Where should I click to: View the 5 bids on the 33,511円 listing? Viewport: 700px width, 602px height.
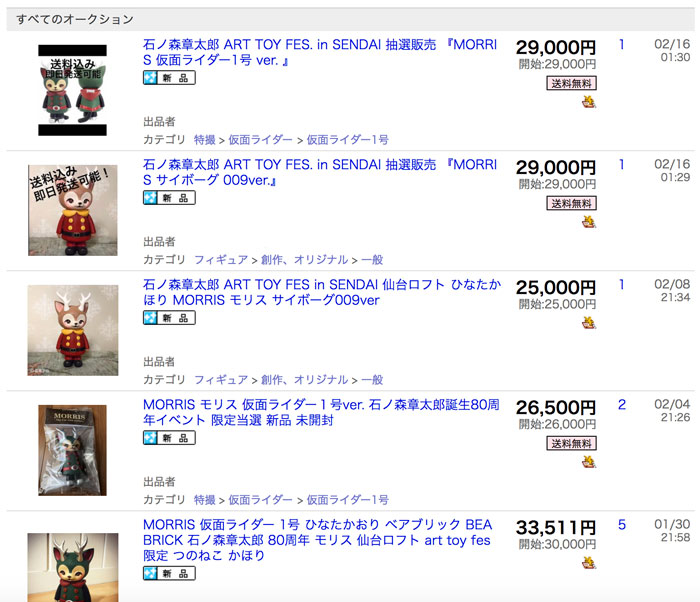click(621, 525)
